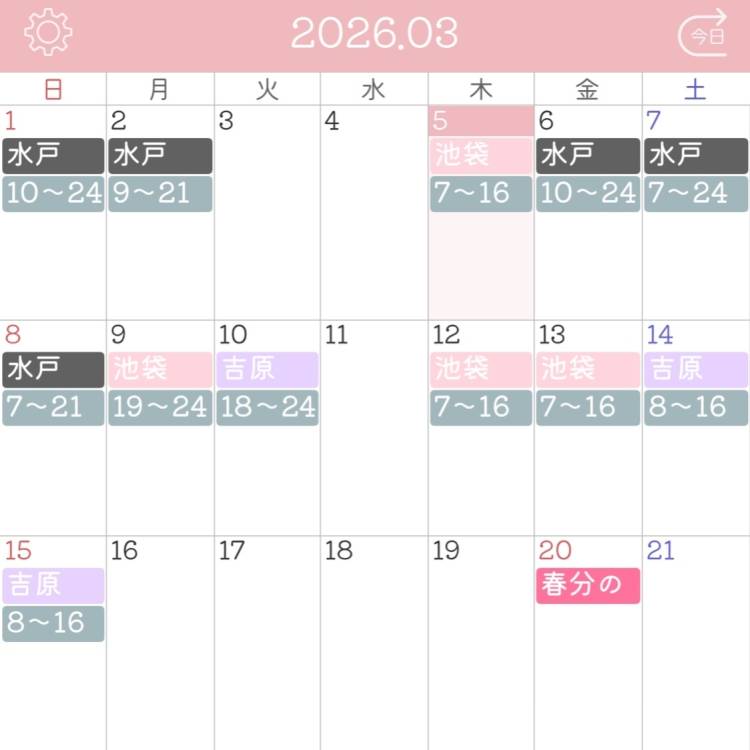
Task: Open empty day March 18
Action: coord(374,642)
